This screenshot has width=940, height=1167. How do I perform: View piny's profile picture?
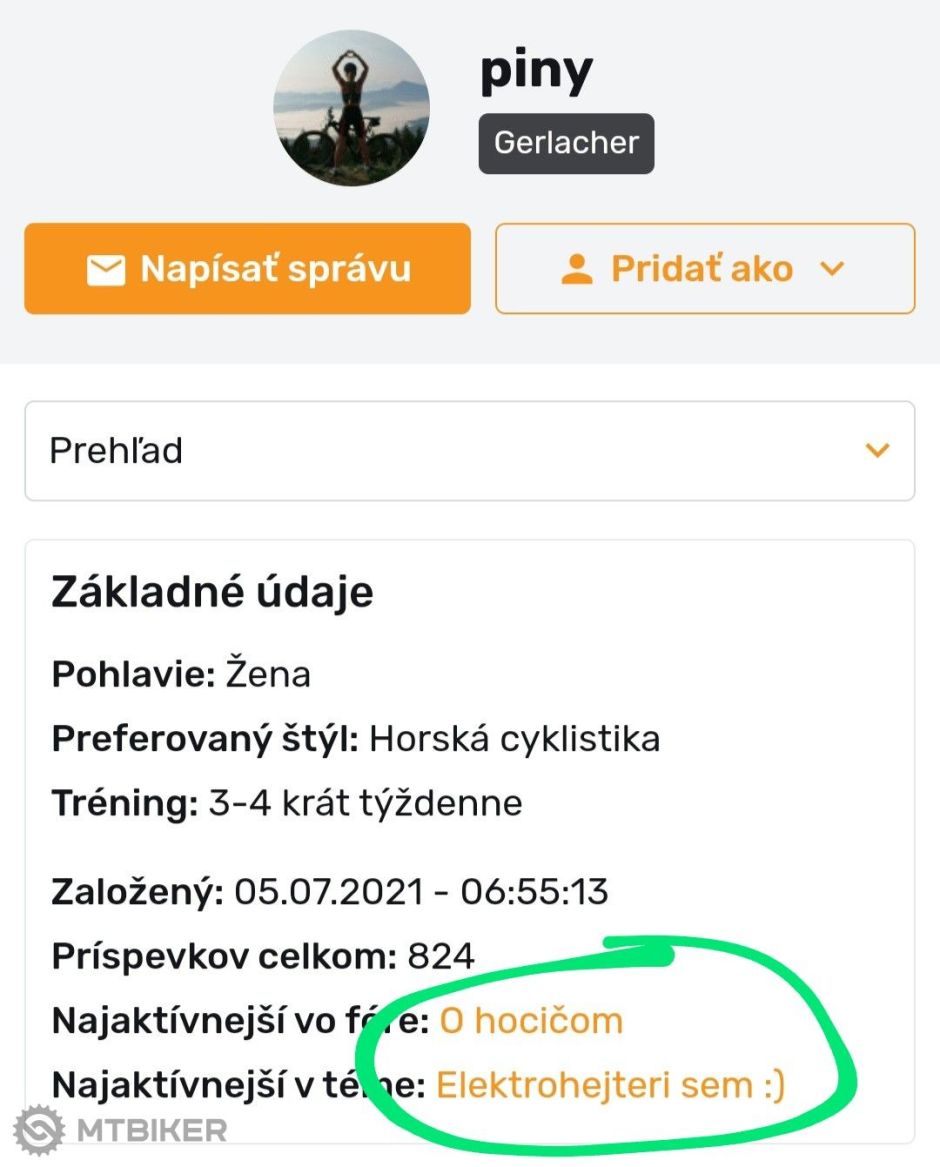click(x=351, y=108)
